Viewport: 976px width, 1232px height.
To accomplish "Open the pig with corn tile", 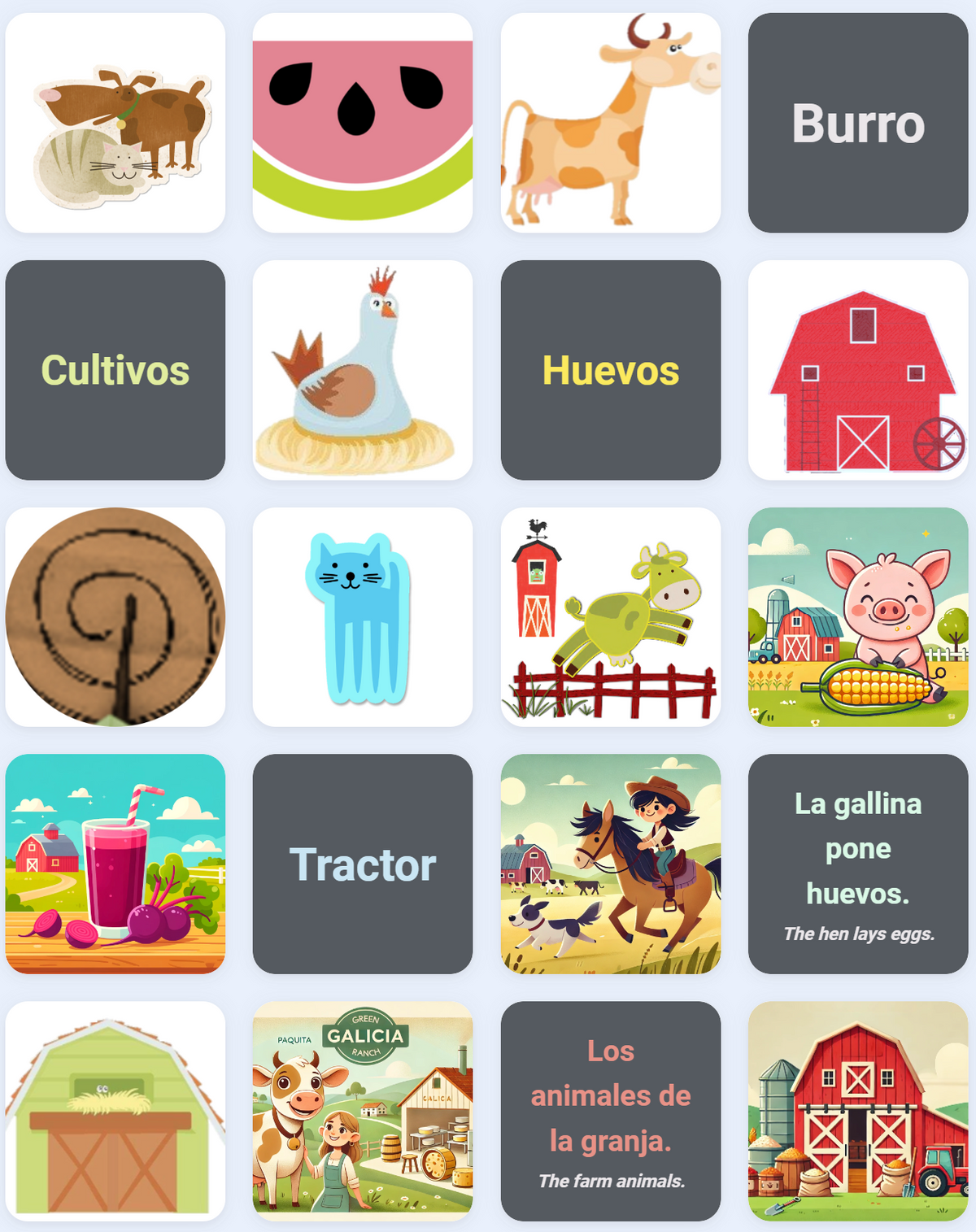I will (858, 617).
